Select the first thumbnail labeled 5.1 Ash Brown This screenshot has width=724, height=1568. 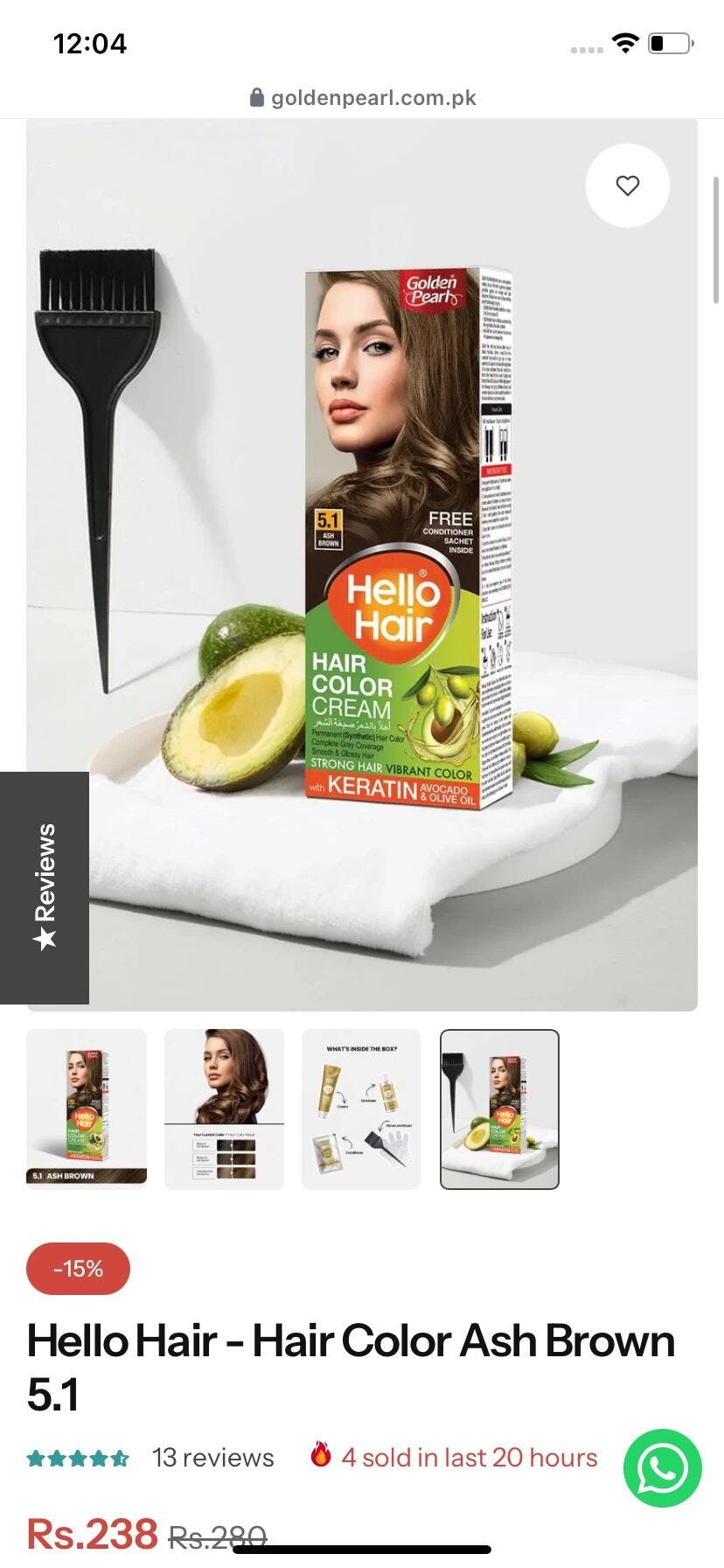pos(87,1109)
